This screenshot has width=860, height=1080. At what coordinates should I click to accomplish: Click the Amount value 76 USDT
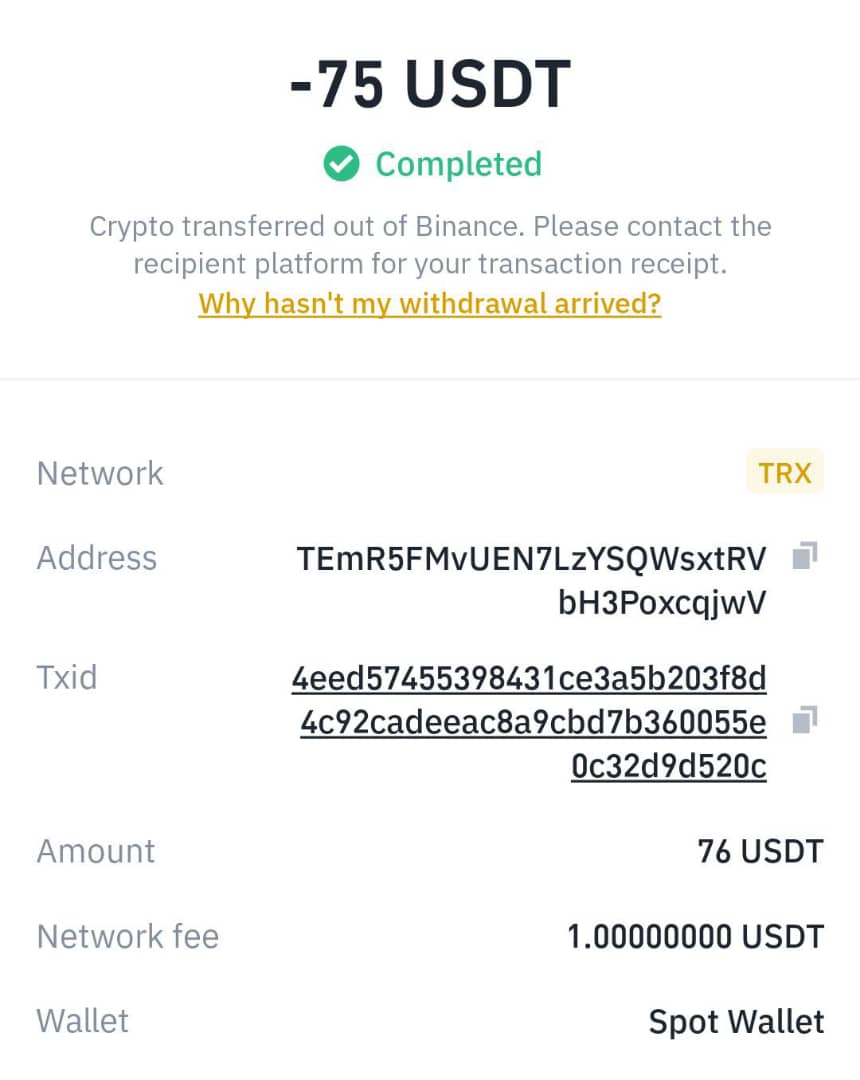(x=760, y=850)
